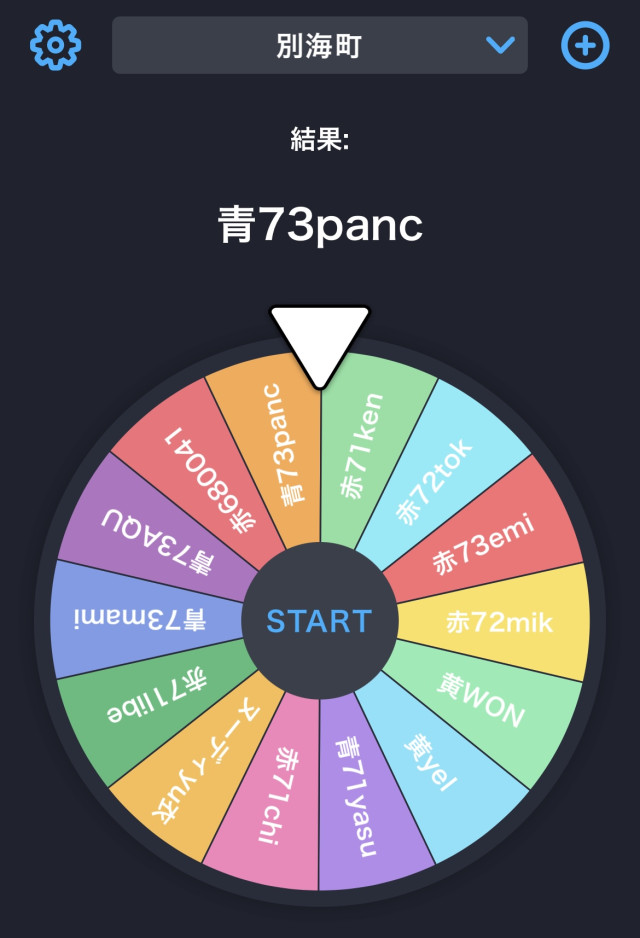Tap START to spin the wheel

tap(319, 621)
